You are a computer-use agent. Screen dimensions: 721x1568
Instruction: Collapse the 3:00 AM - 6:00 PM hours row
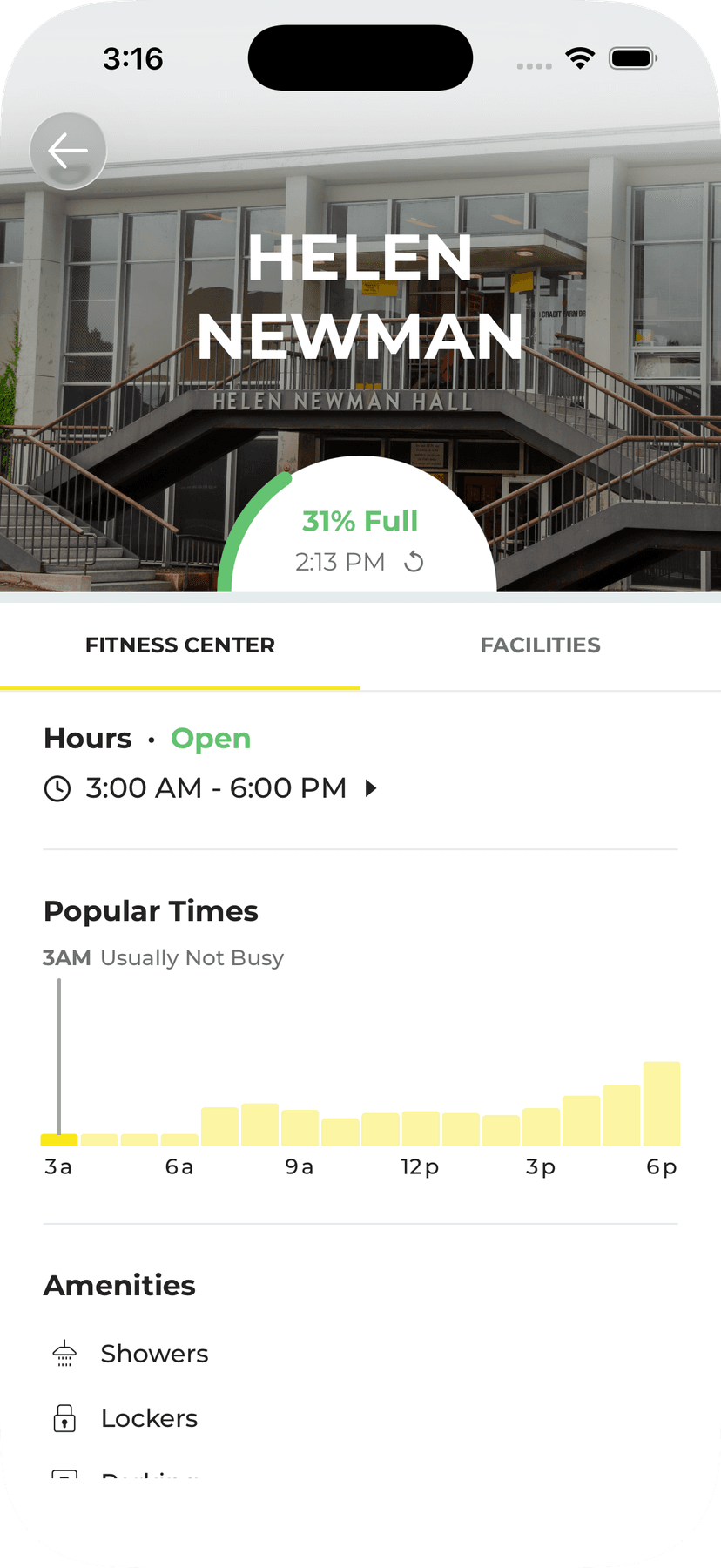[373, 787]
